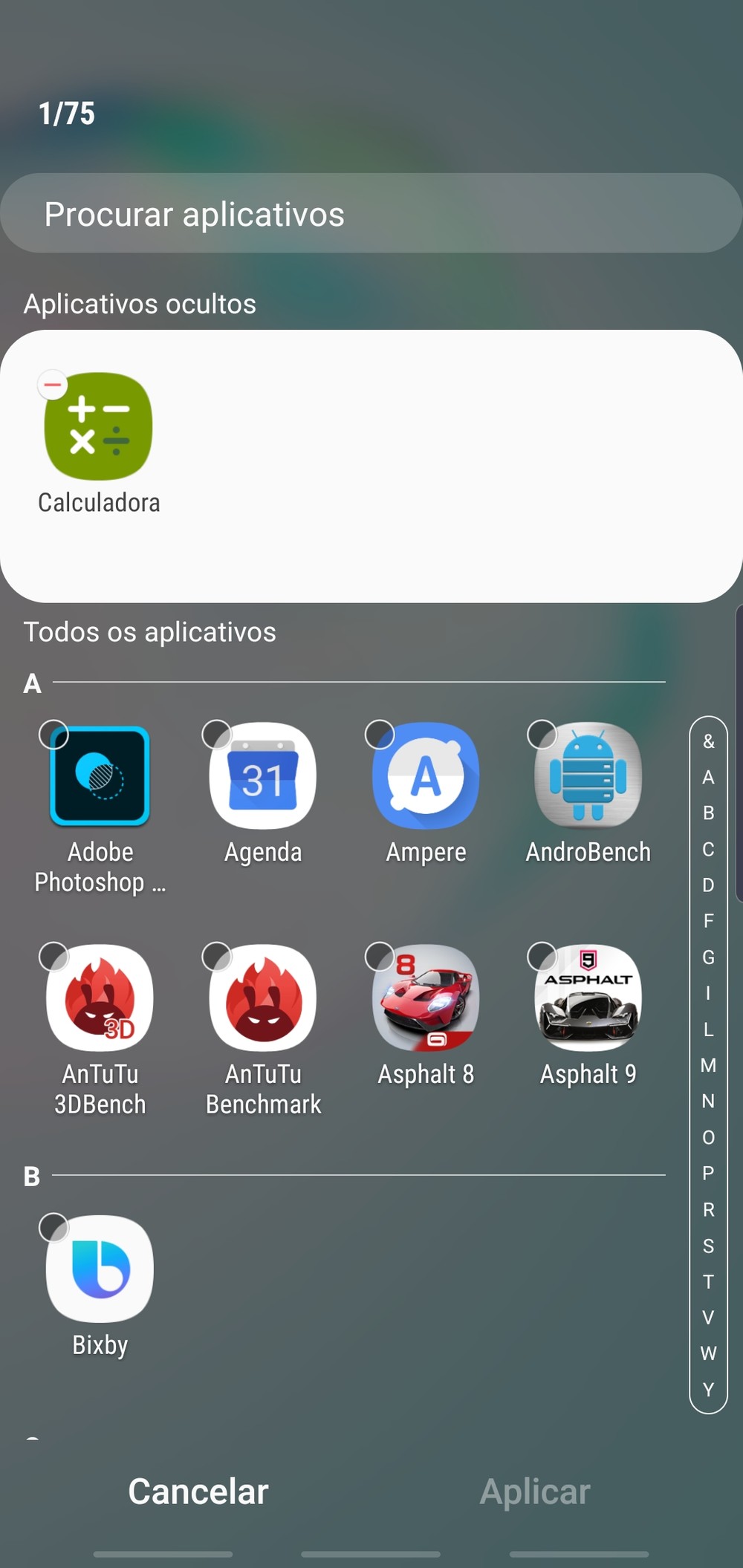Mark Ampere app for hiding

(426, 776)
